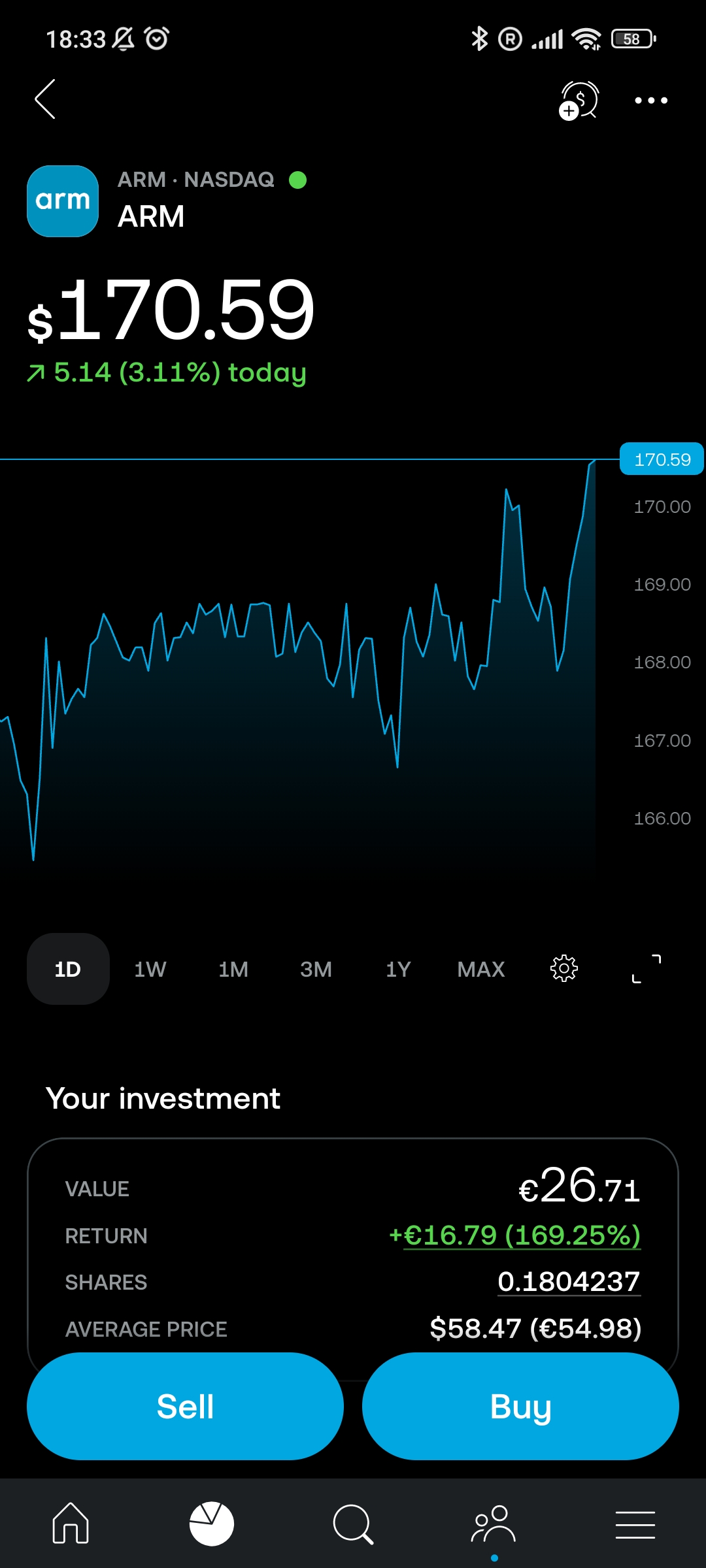Show the MAX chart range

pos(481,969)
